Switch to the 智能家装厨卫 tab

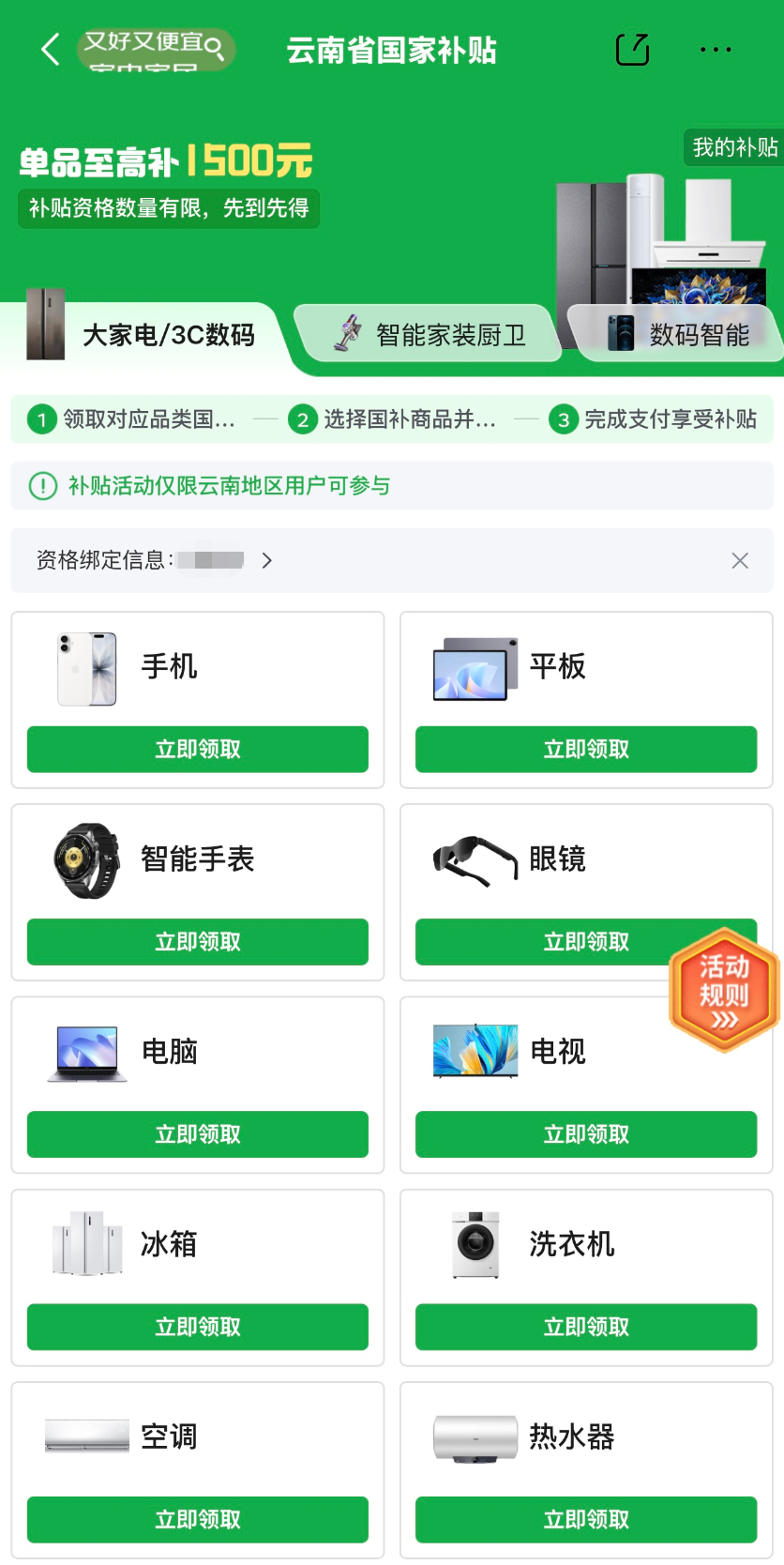coord(428,334)
